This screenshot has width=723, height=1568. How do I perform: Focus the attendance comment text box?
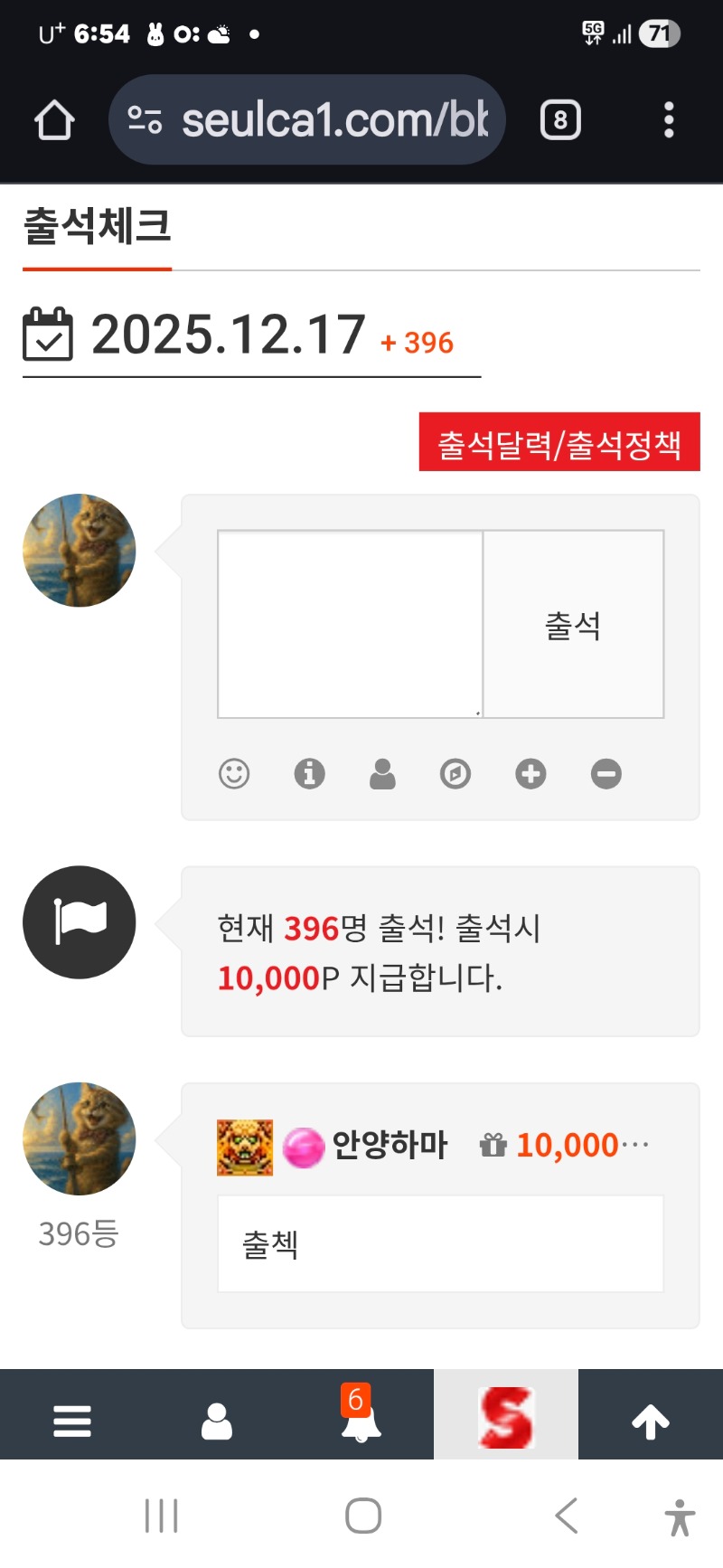pos(350,624)
